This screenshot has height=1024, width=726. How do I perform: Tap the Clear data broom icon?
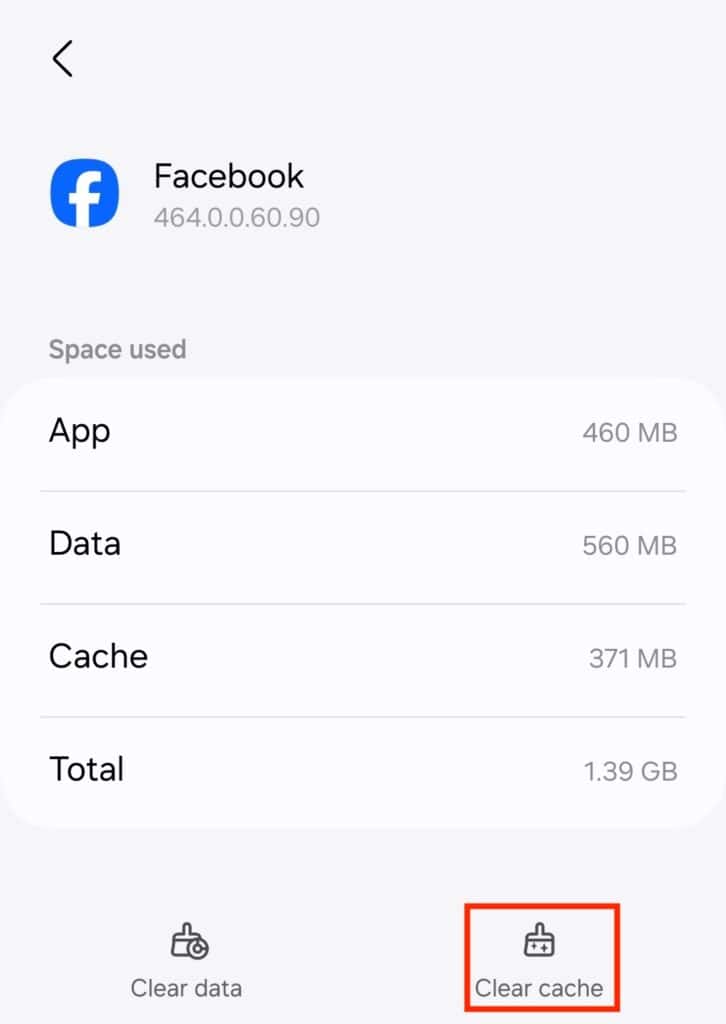tap(186, 940)
